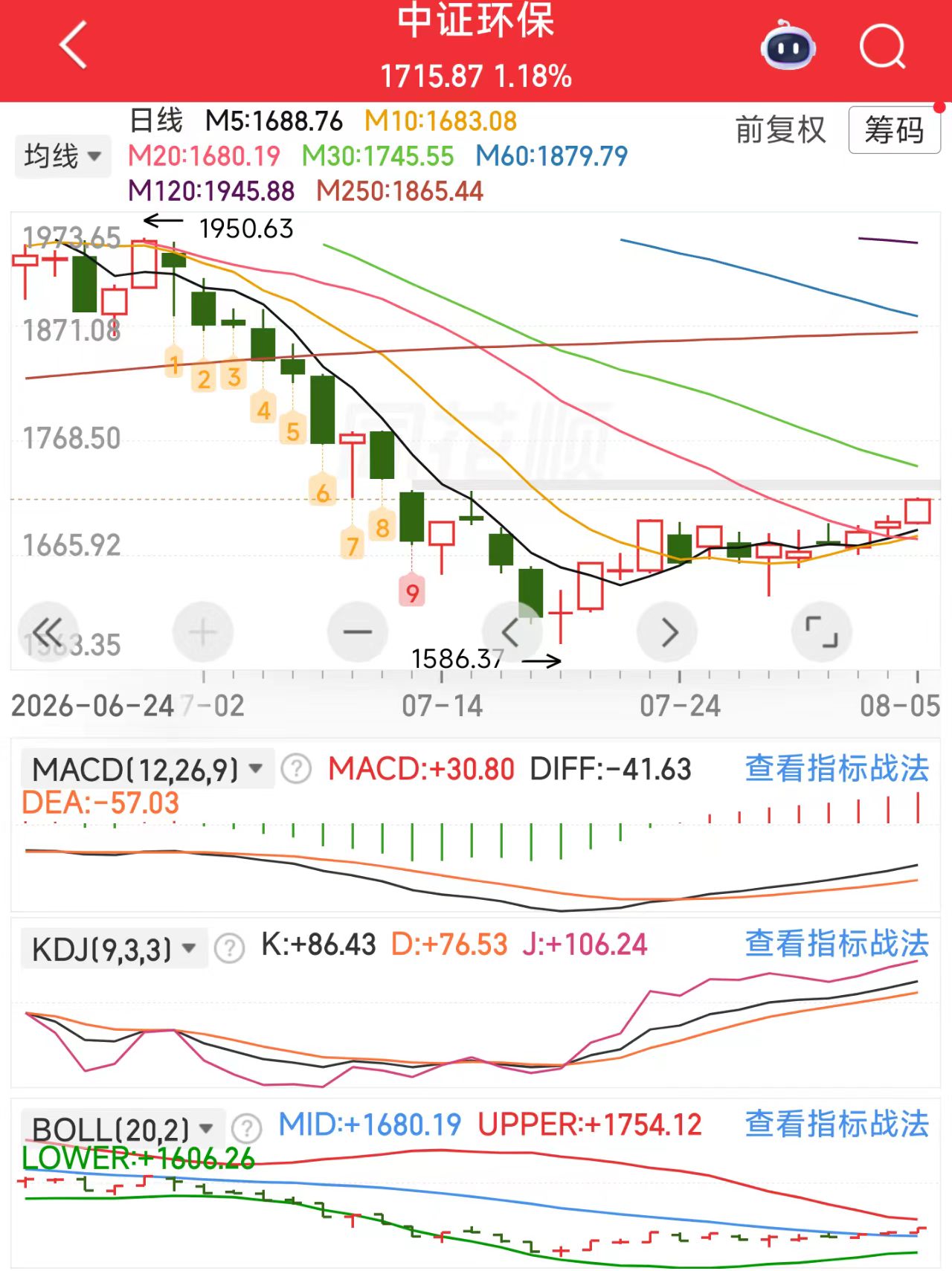The image size is (952, 1271).
Task: Open the help icon next to KDJ
Action: [229, 948]
